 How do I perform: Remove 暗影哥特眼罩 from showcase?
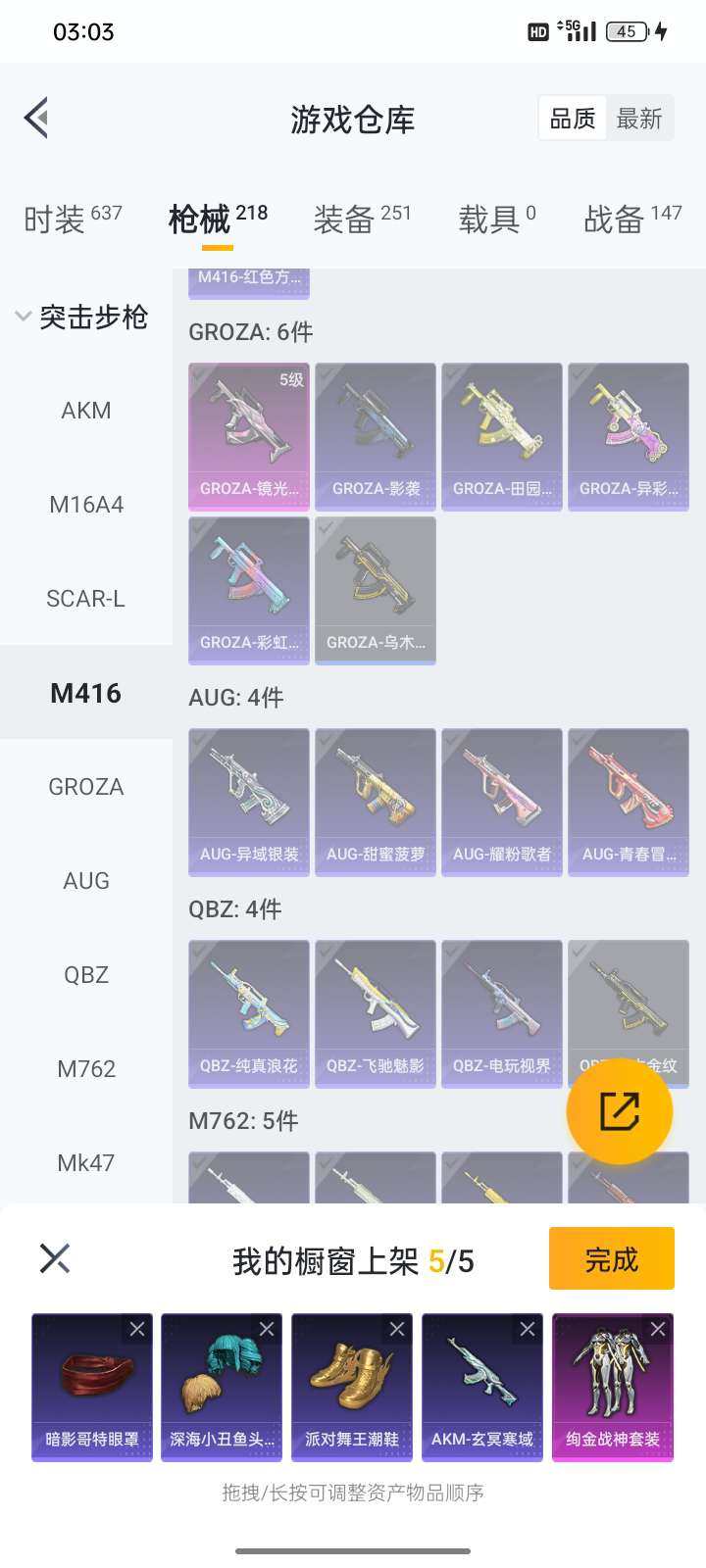pos(137,1329)
